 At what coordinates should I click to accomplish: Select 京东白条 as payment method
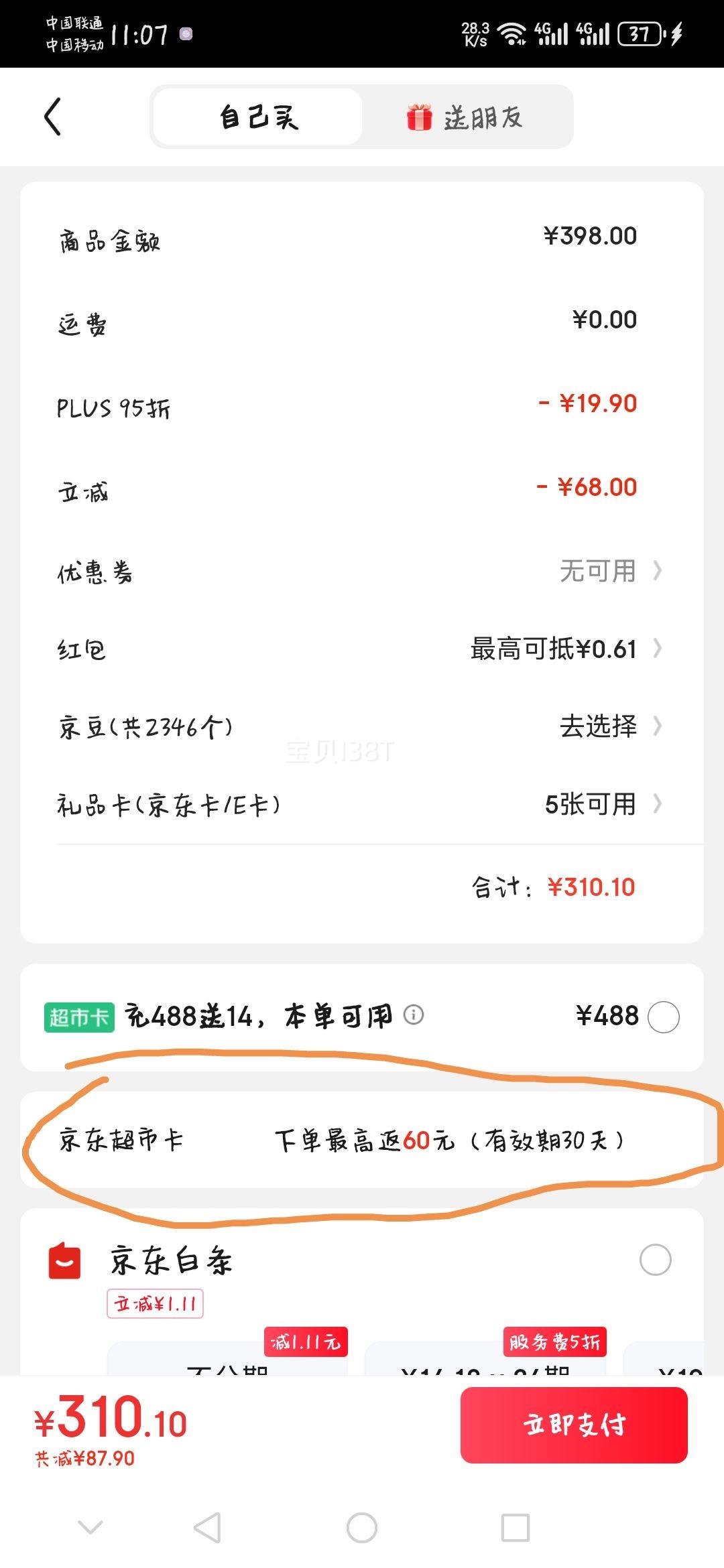[655, 1260]
